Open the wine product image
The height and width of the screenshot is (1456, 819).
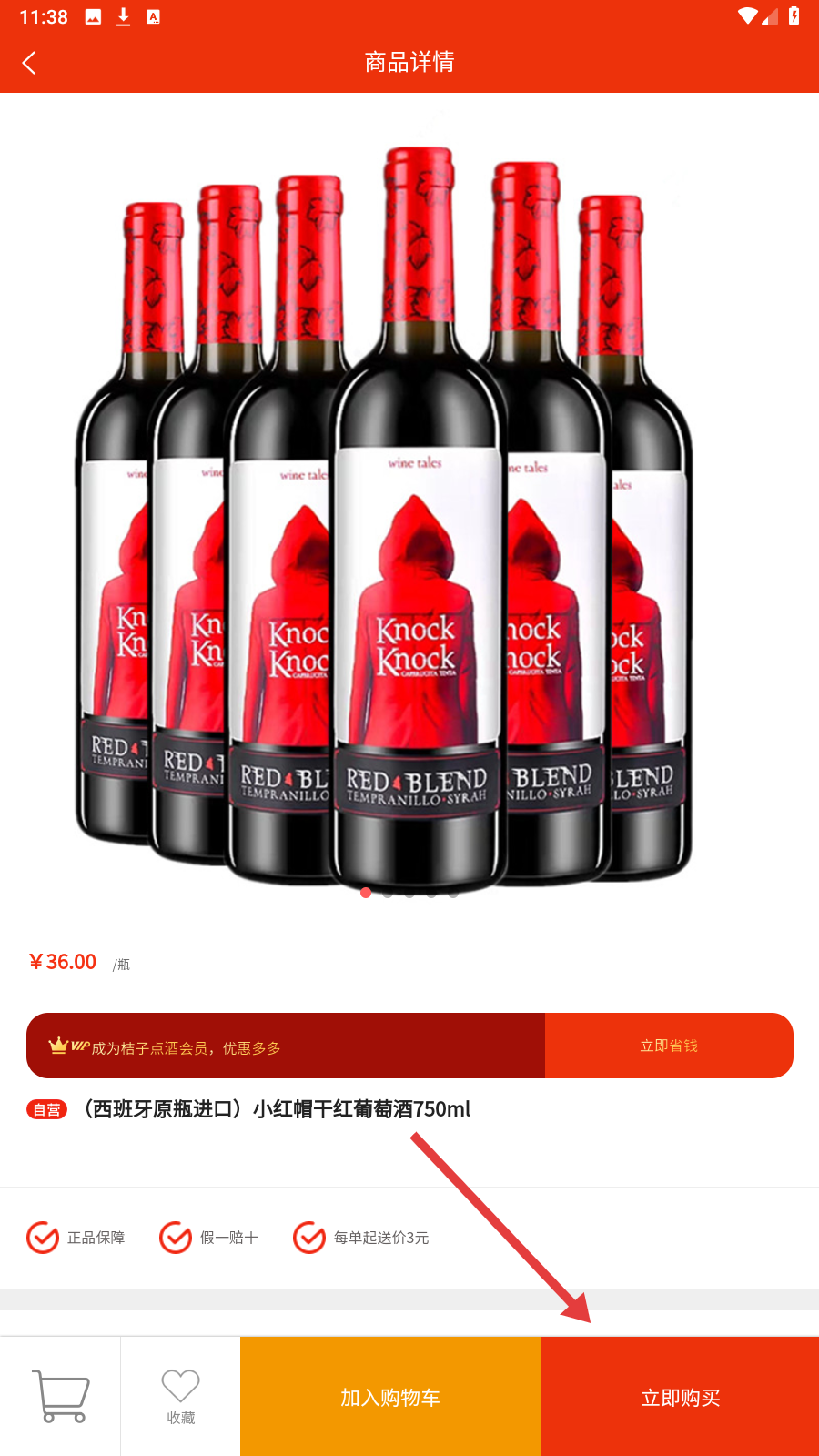(x=409, y=510)
